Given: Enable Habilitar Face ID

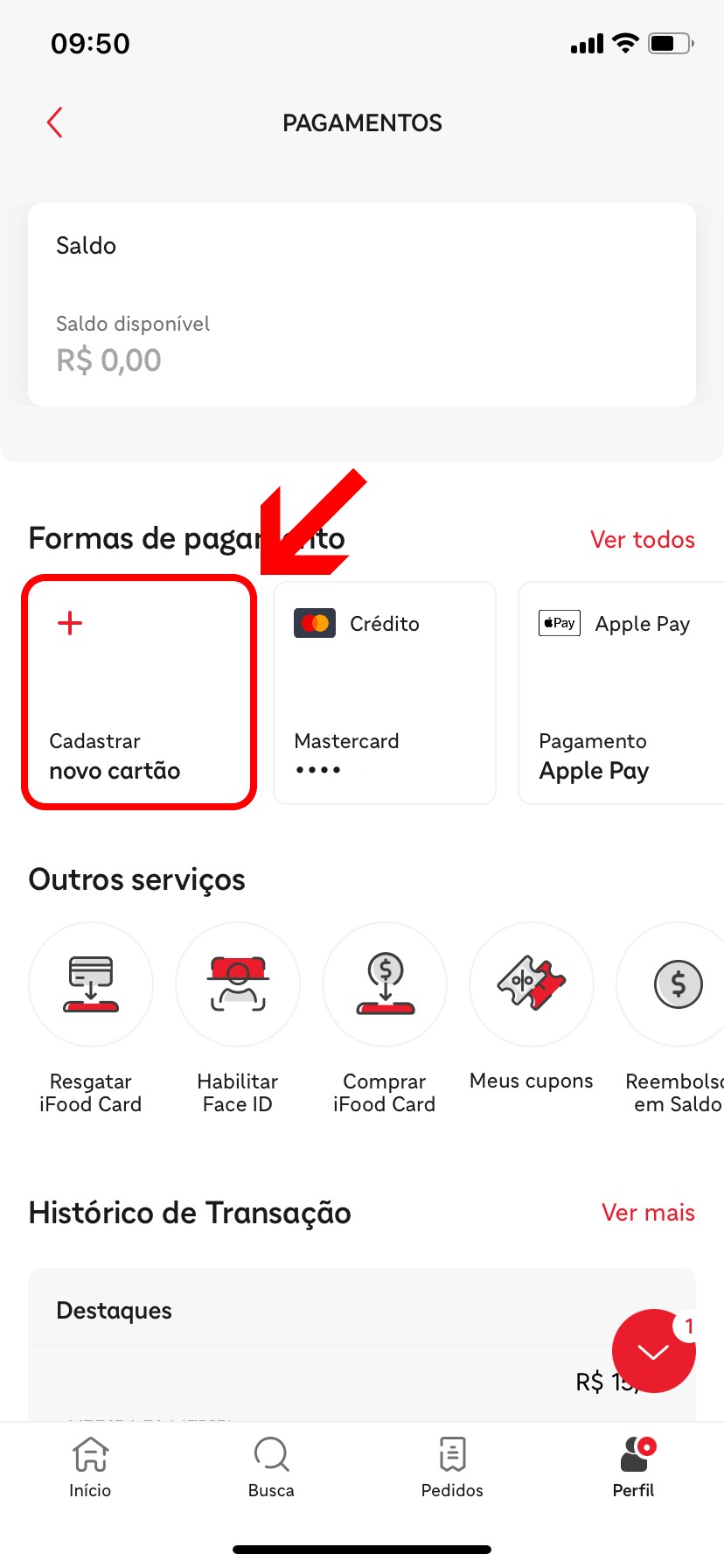Looking at the screenshot, I should (x=238, y=985).
